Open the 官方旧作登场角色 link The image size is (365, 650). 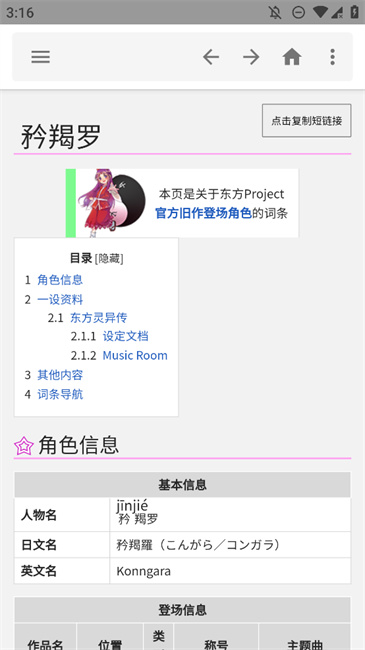pyautogui.click(x=203, y=213)
